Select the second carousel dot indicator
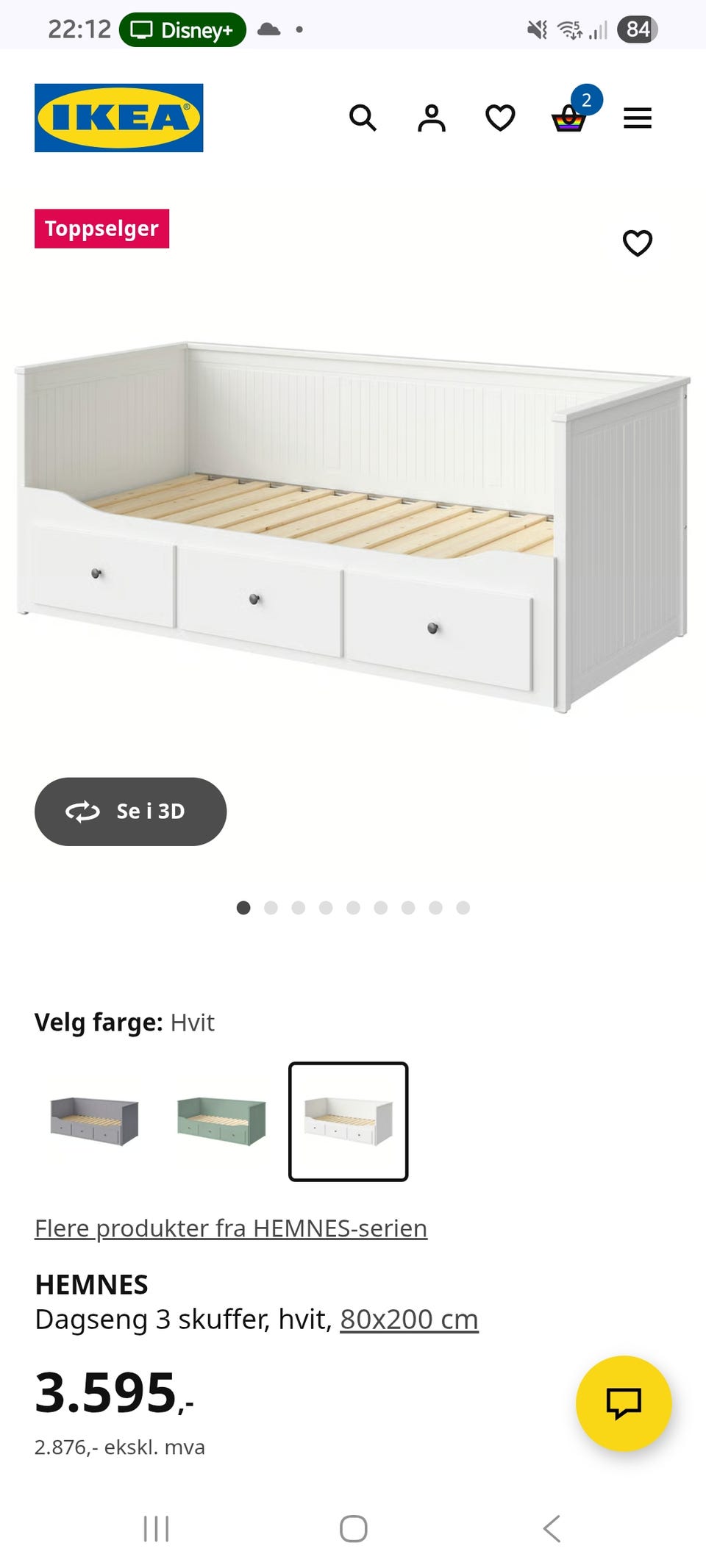706x1568 pixels. [x=271, y=907]
